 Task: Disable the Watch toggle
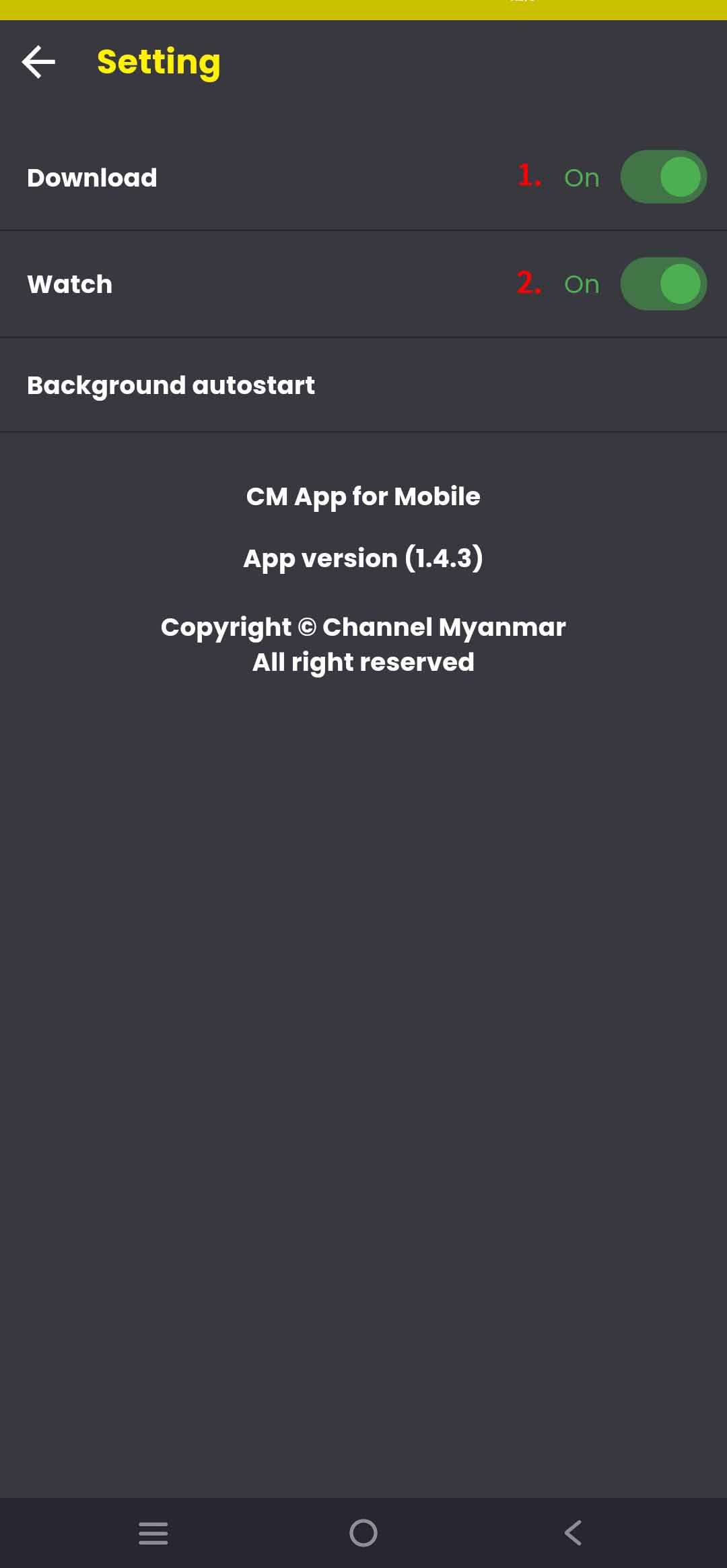(663, 284)
